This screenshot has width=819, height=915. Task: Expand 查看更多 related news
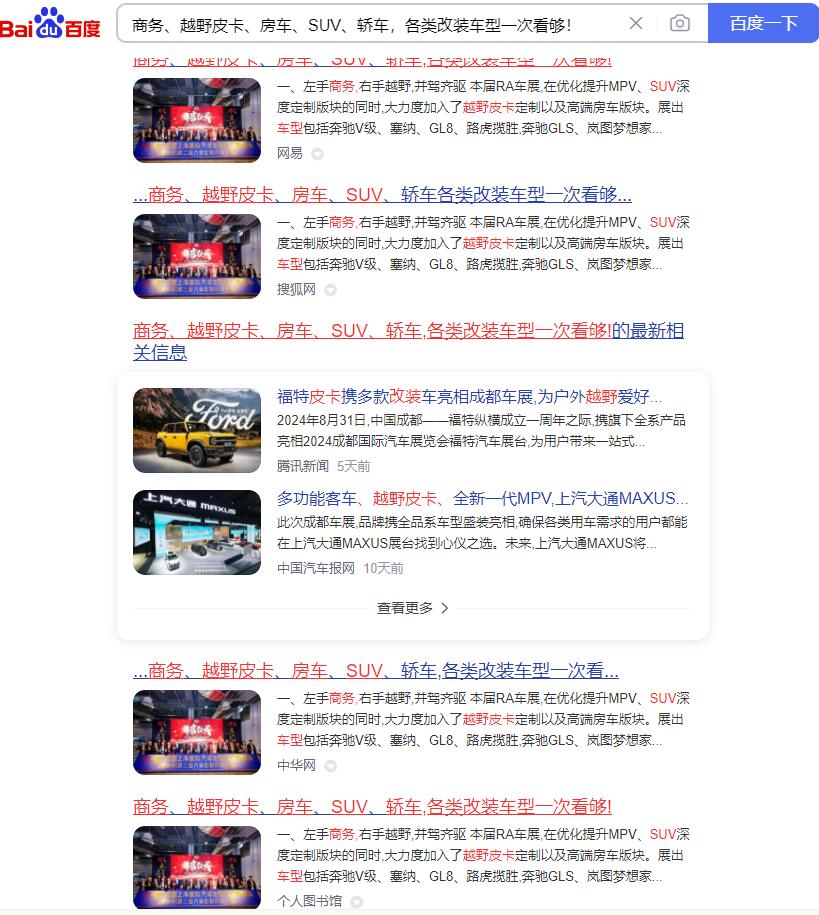[412, 607]
